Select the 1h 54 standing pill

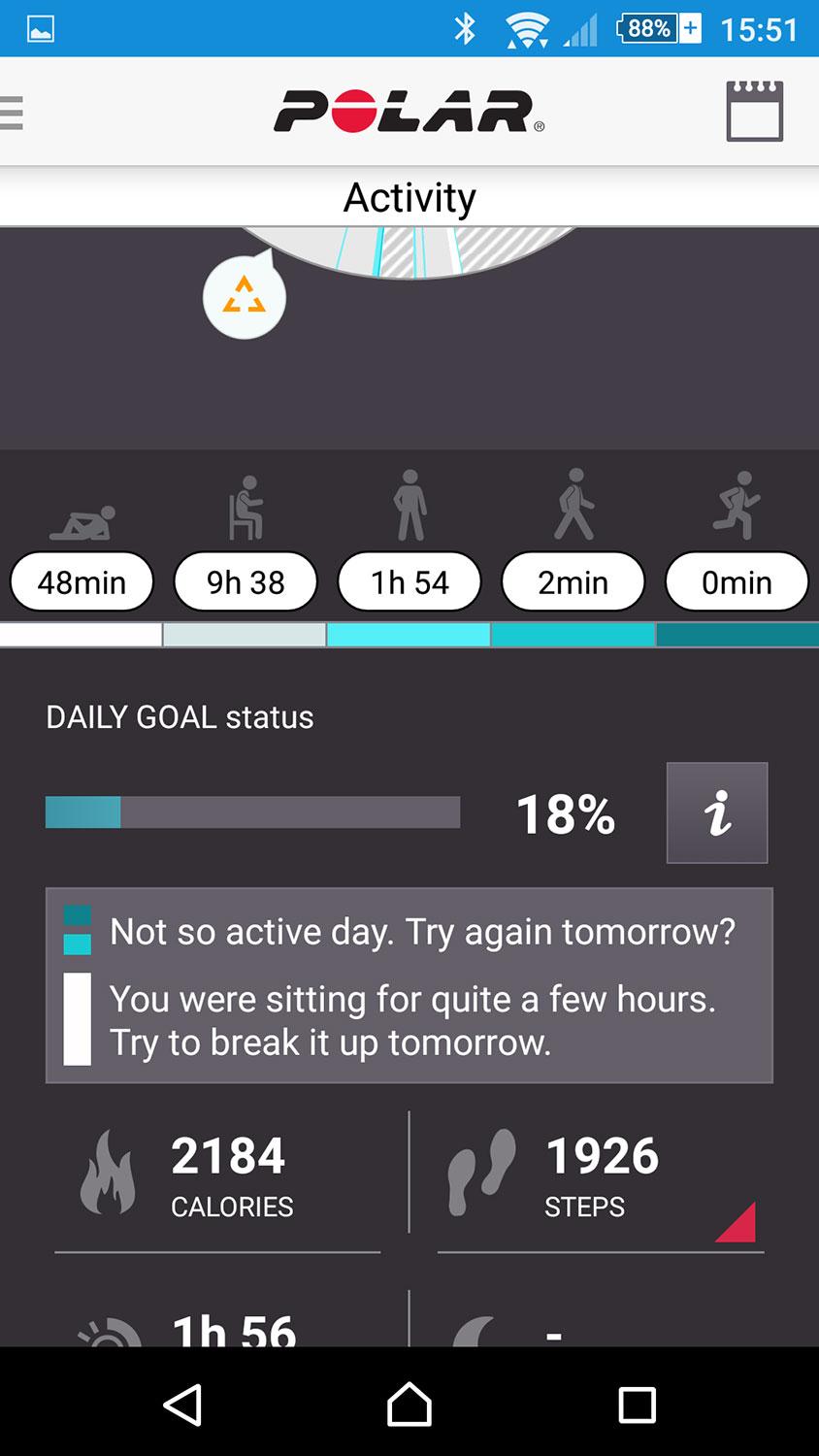pos(409,581)
